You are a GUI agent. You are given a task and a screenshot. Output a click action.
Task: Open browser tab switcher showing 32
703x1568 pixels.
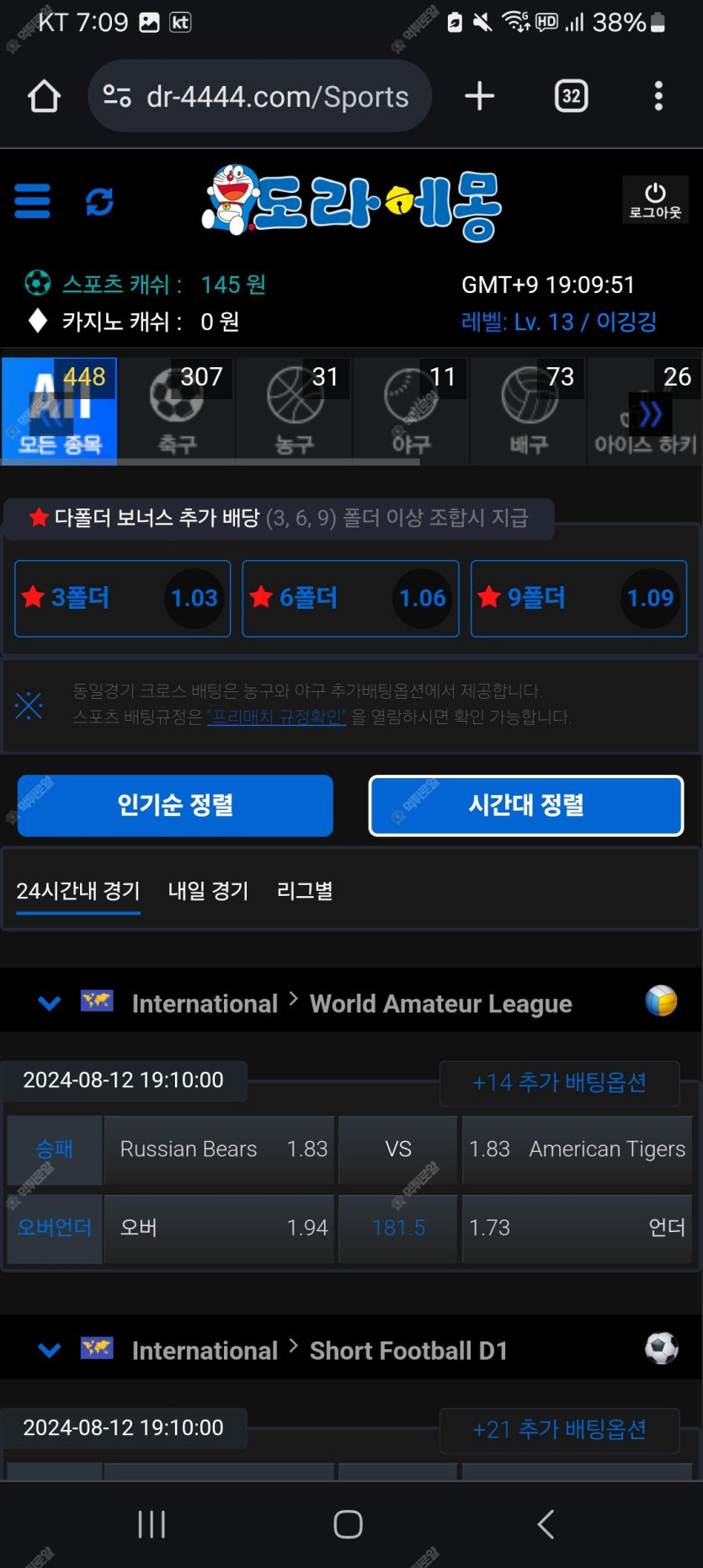click(x=571, y=96)
